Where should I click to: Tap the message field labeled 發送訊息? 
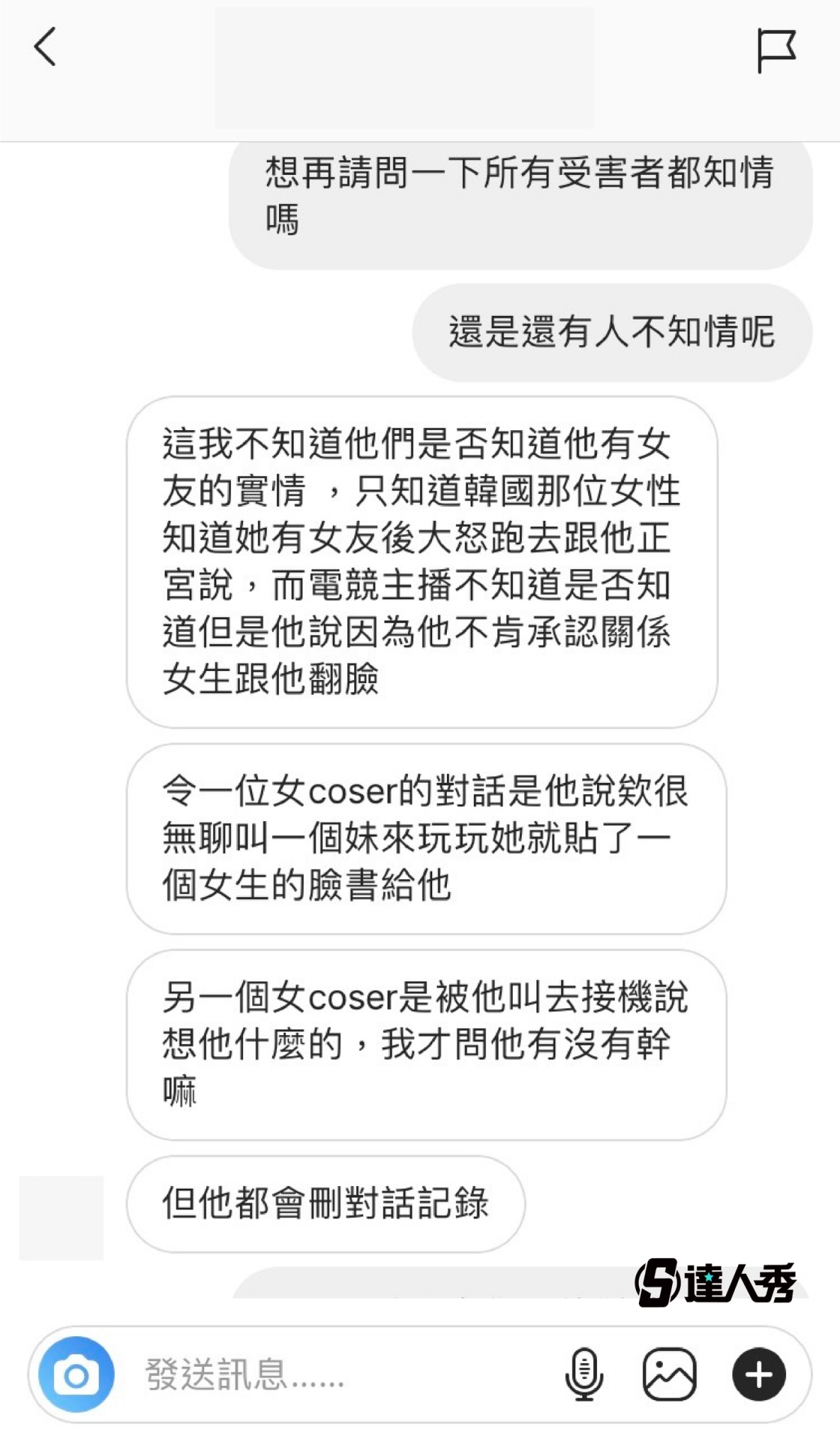pos(319,1374)
